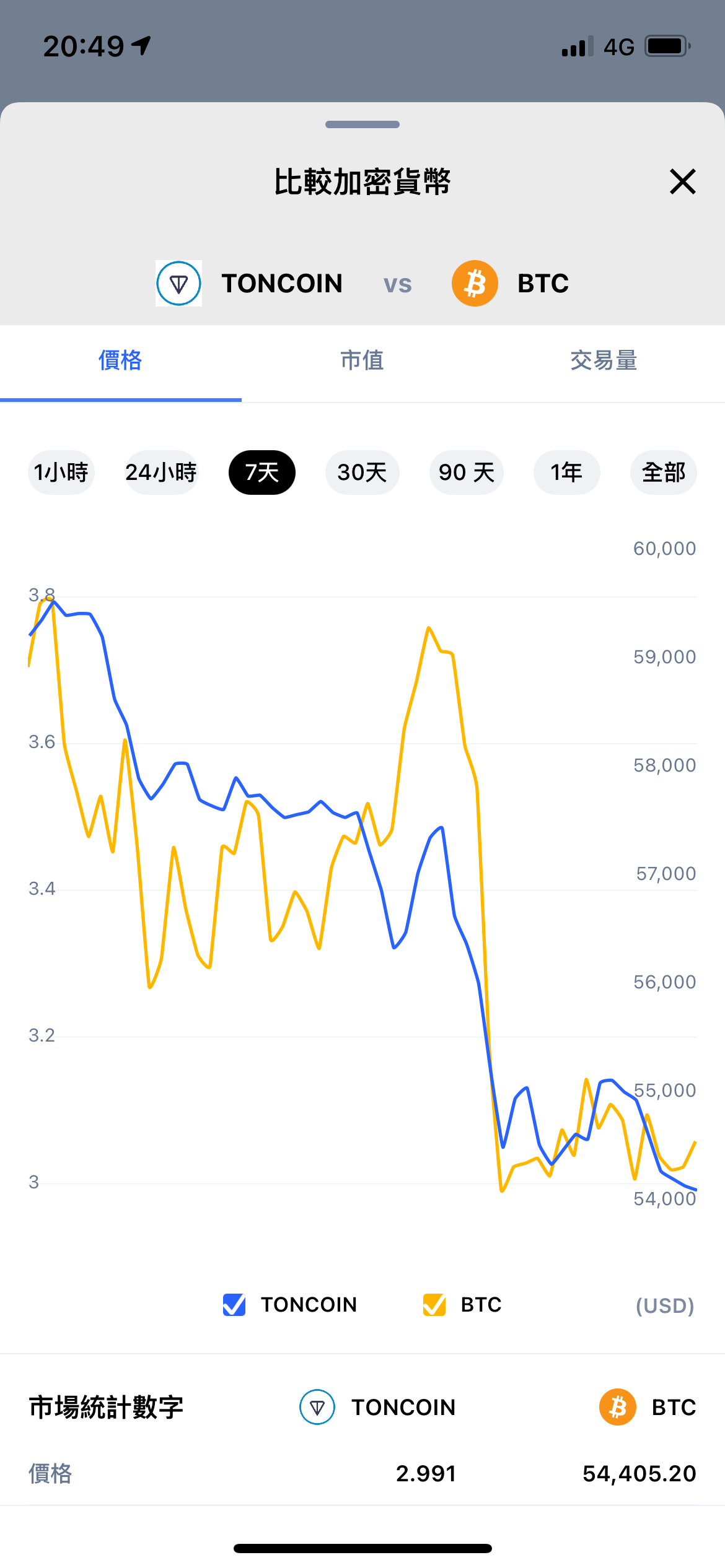
Task: Select the 價格 tab
Action: (121, 360)
